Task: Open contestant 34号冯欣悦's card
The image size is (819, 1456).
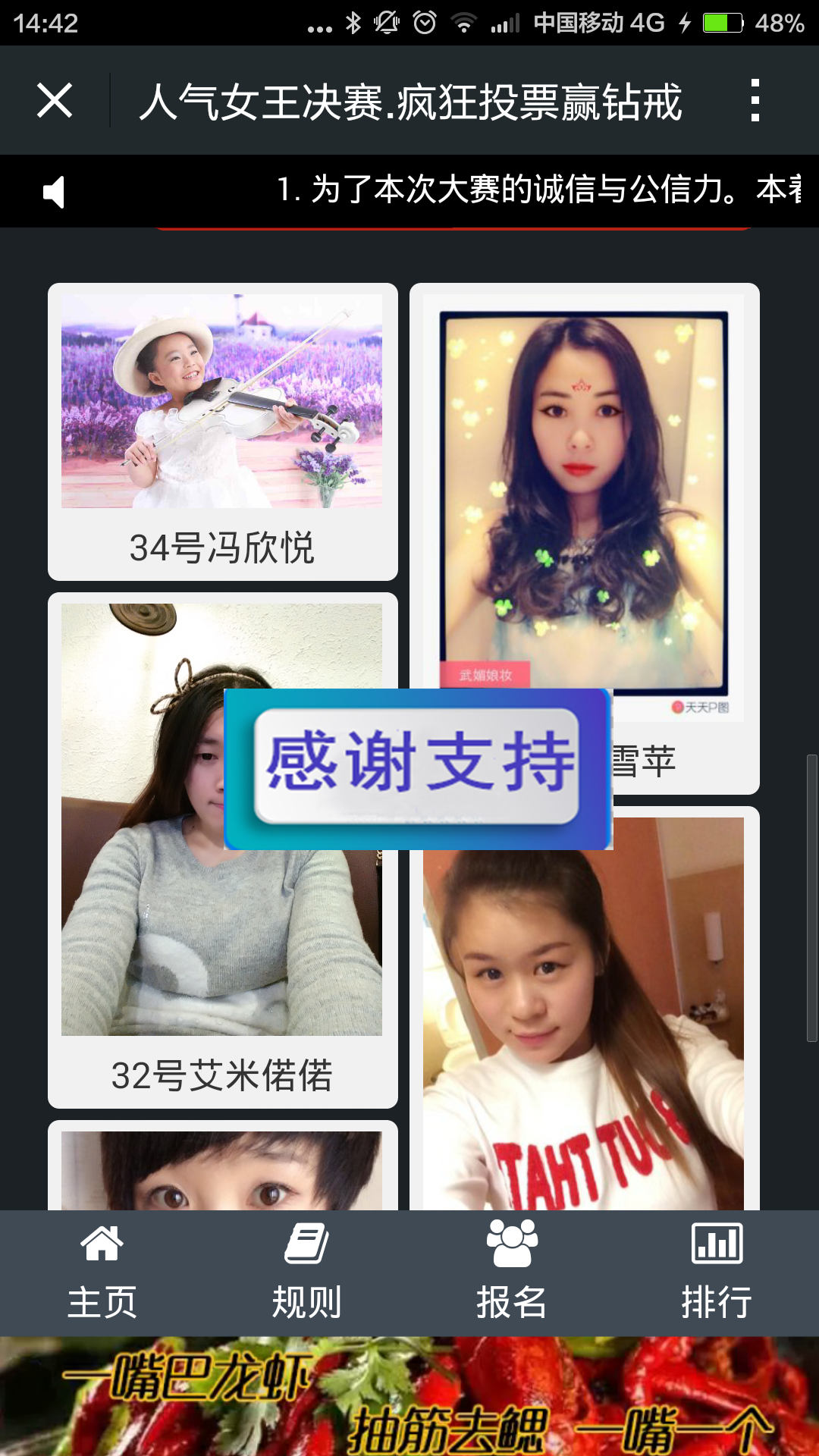Action: tap(222, 431)
